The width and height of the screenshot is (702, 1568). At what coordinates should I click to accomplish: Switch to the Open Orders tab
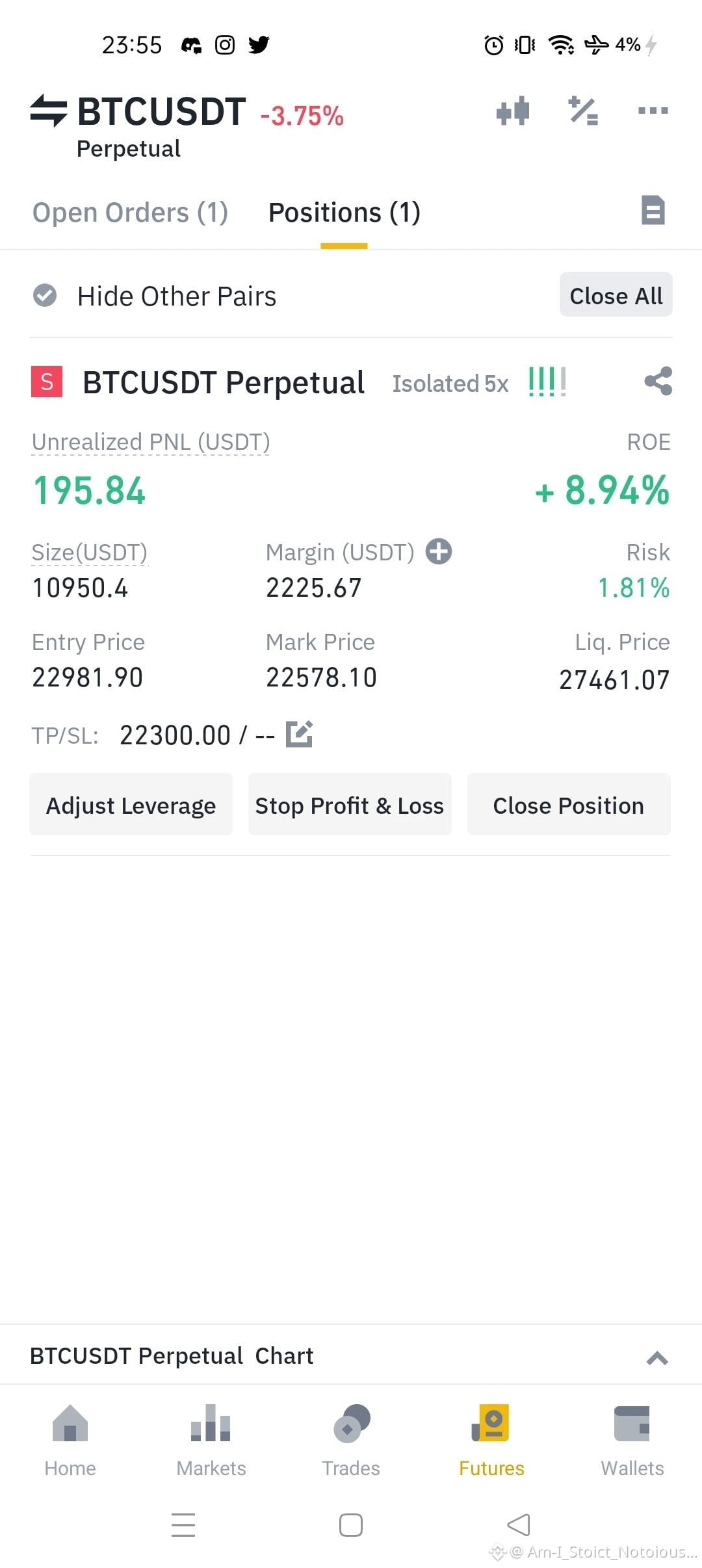pos(130,213)
